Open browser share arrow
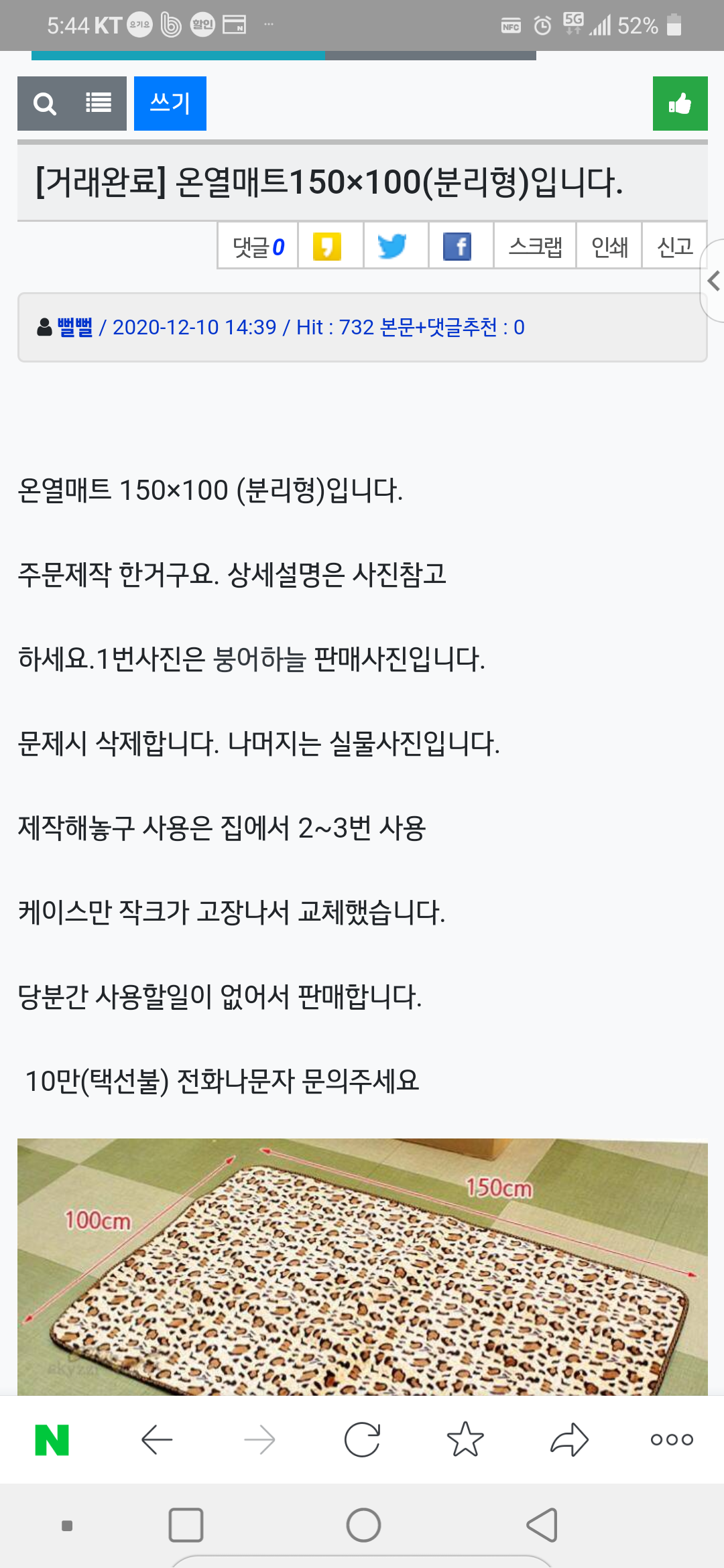 [569, 1439]
